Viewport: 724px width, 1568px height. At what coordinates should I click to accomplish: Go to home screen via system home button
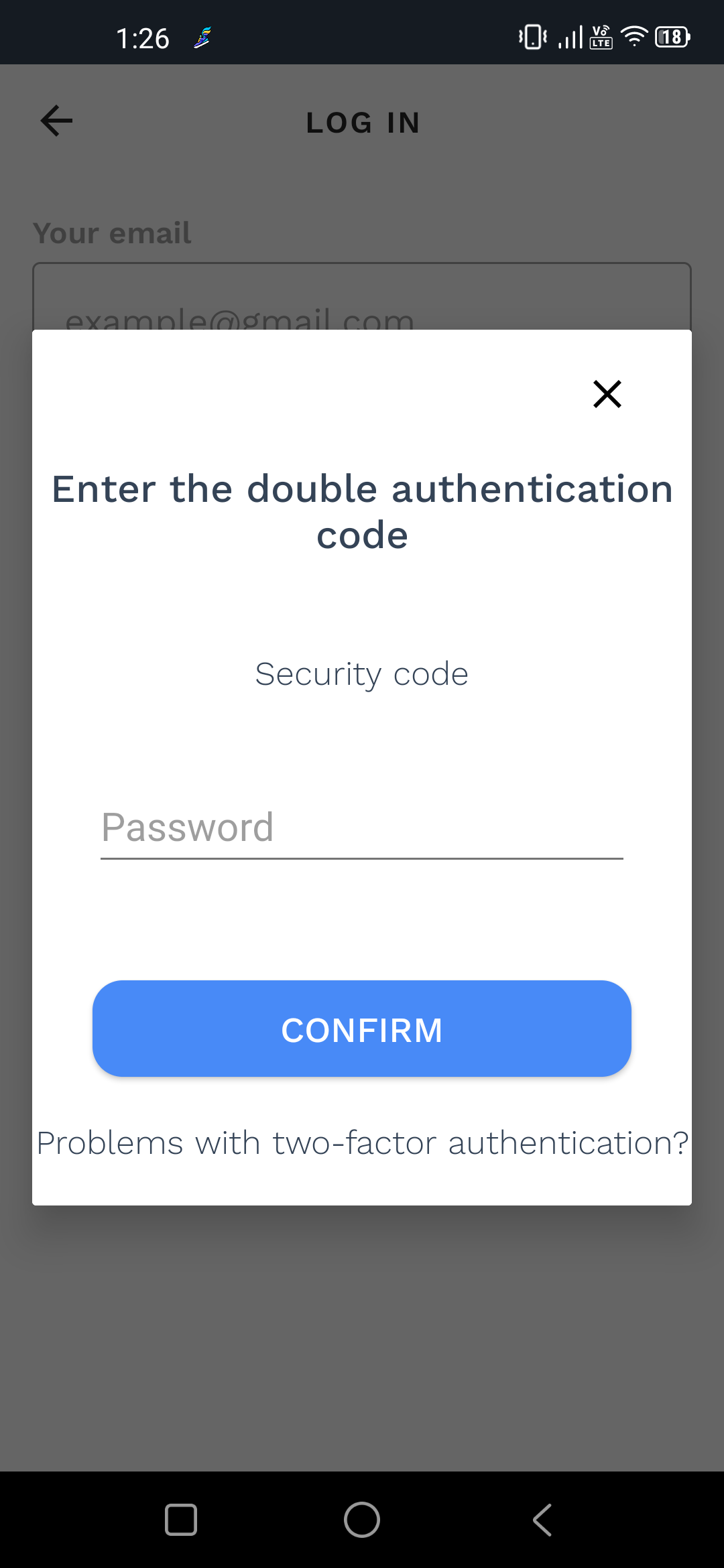pos(362,1519)
